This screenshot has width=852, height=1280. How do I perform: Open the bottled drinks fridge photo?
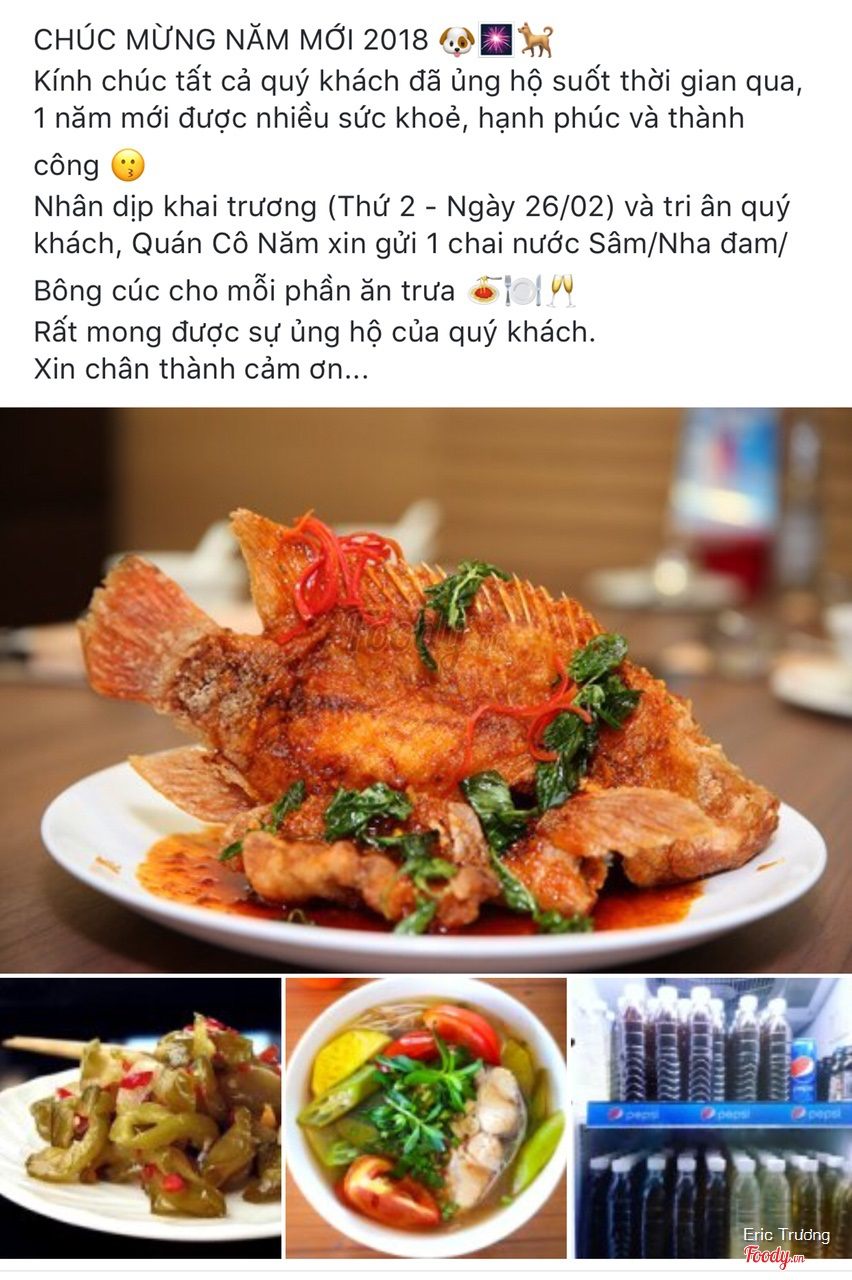712,1118
